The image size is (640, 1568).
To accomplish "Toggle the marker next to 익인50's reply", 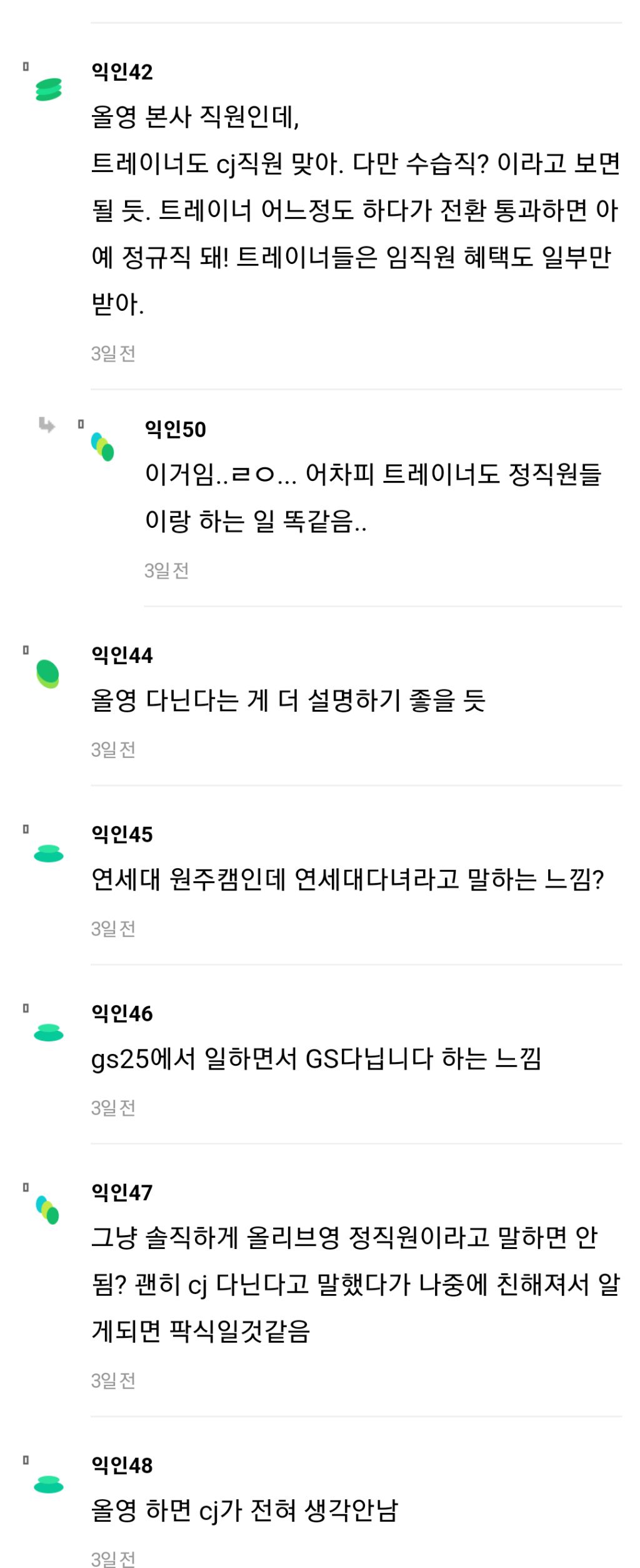I will tap(81, 425).
